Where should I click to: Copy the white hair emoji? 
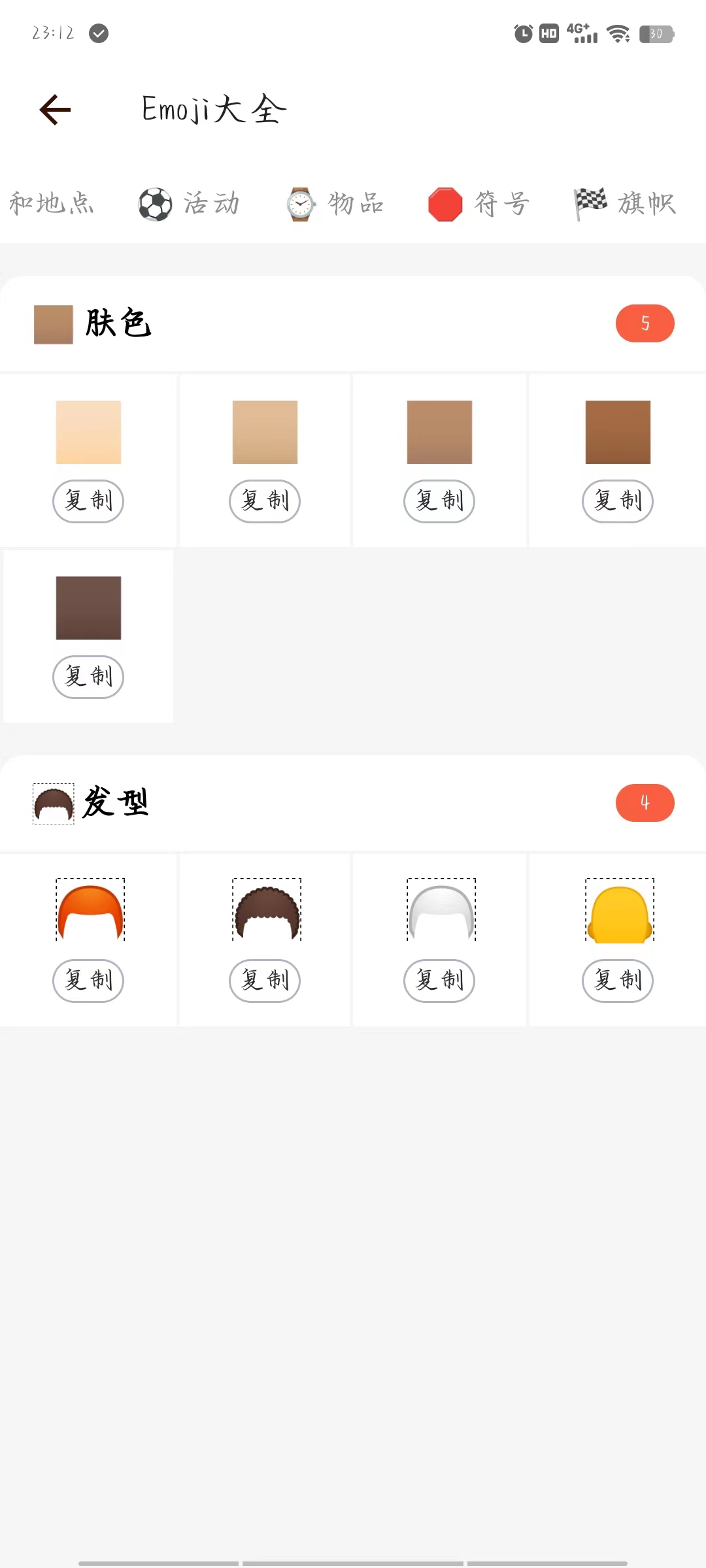pos(439,981)
